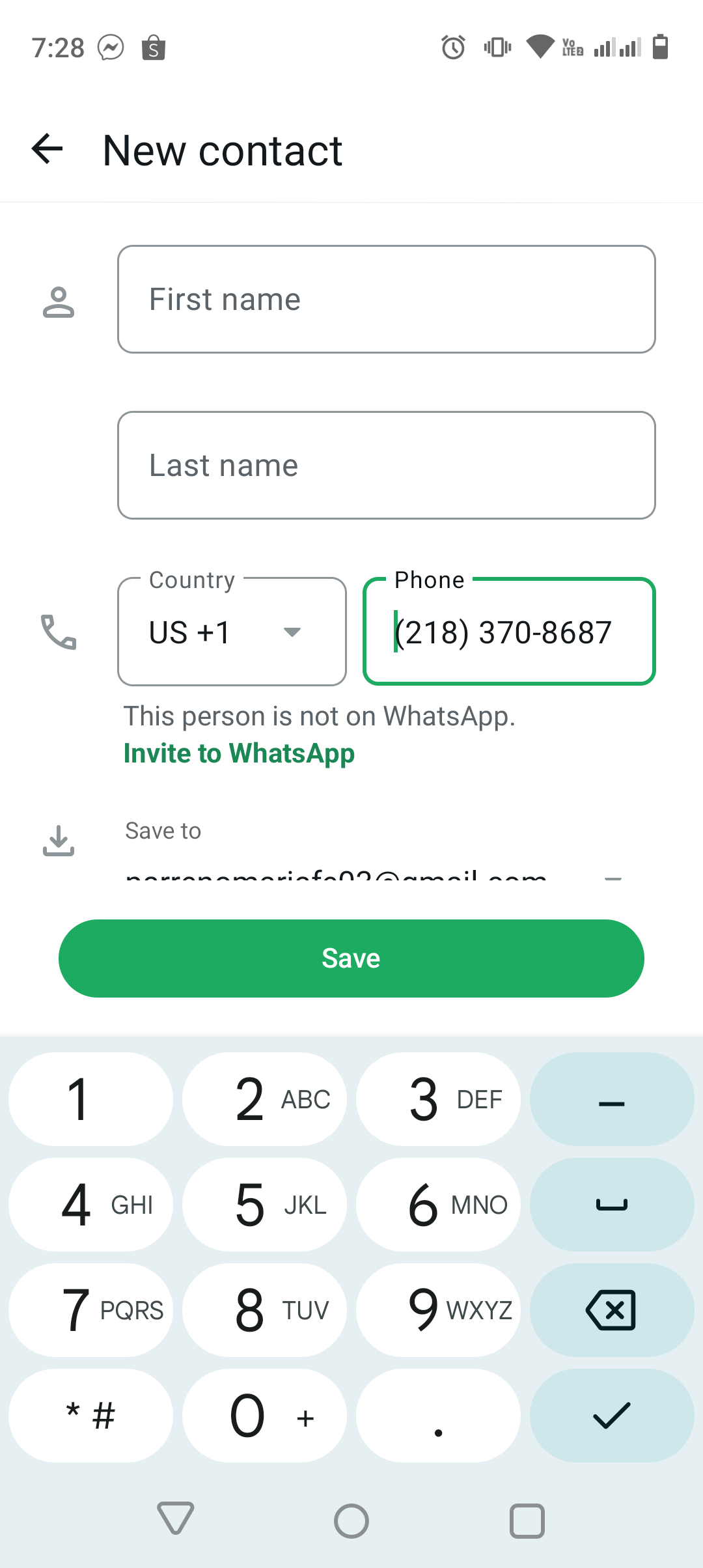Tap the checkmark done key
The width and height of the screenshot is (703, 1568).
pyautogui.click(x=612, y=1416)
